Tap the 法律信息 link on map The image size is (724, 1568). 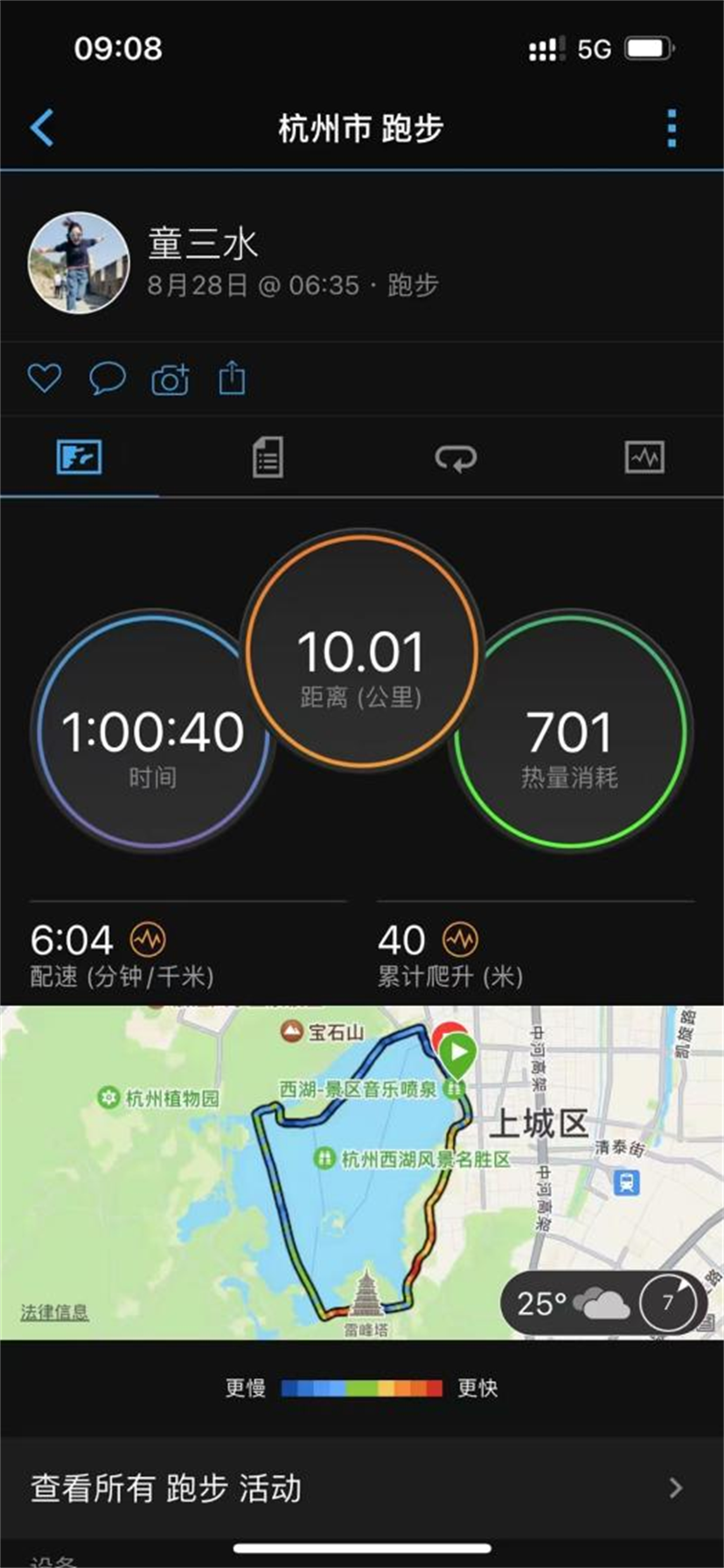(x=54, y=1312)
